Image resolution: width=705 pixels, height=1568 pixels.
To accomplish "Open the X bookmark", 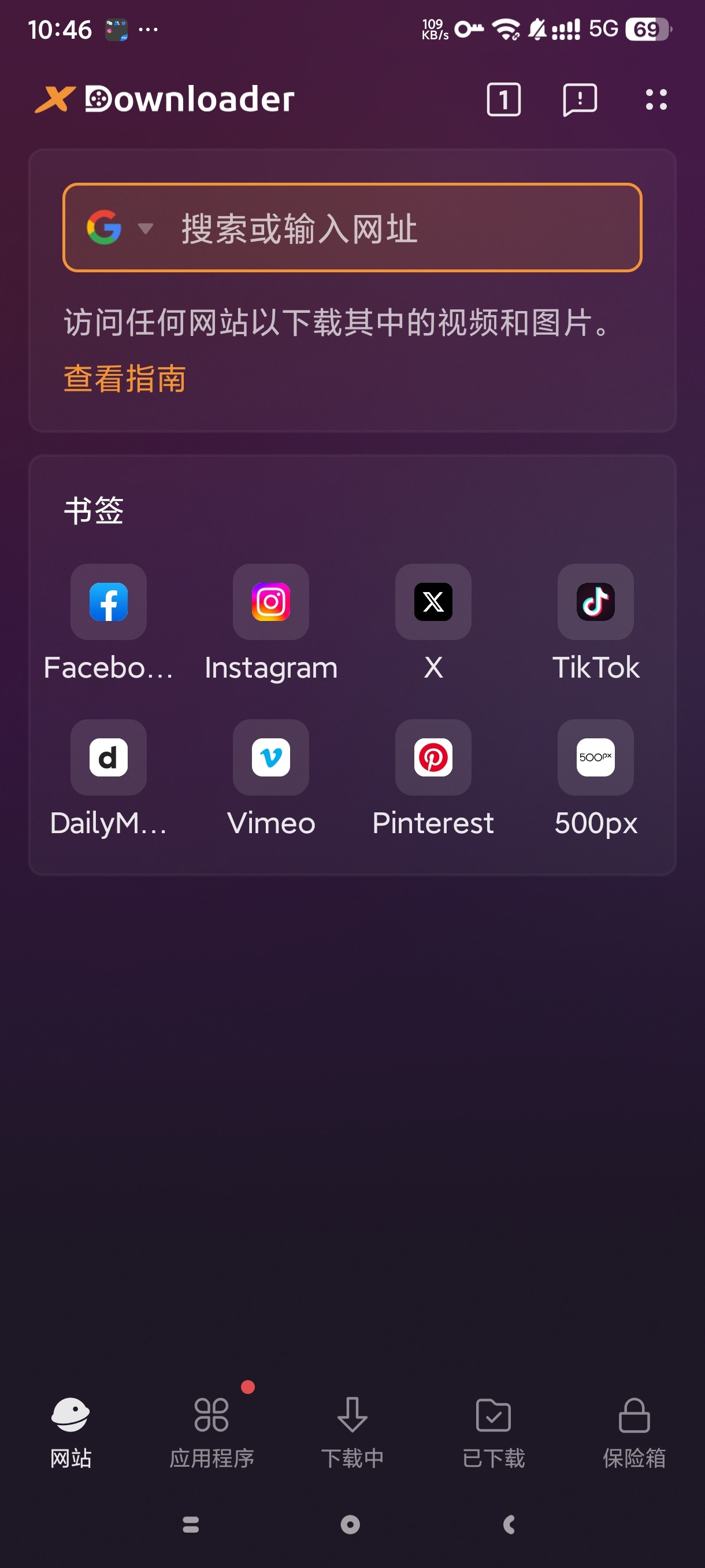I will (433, 602).
